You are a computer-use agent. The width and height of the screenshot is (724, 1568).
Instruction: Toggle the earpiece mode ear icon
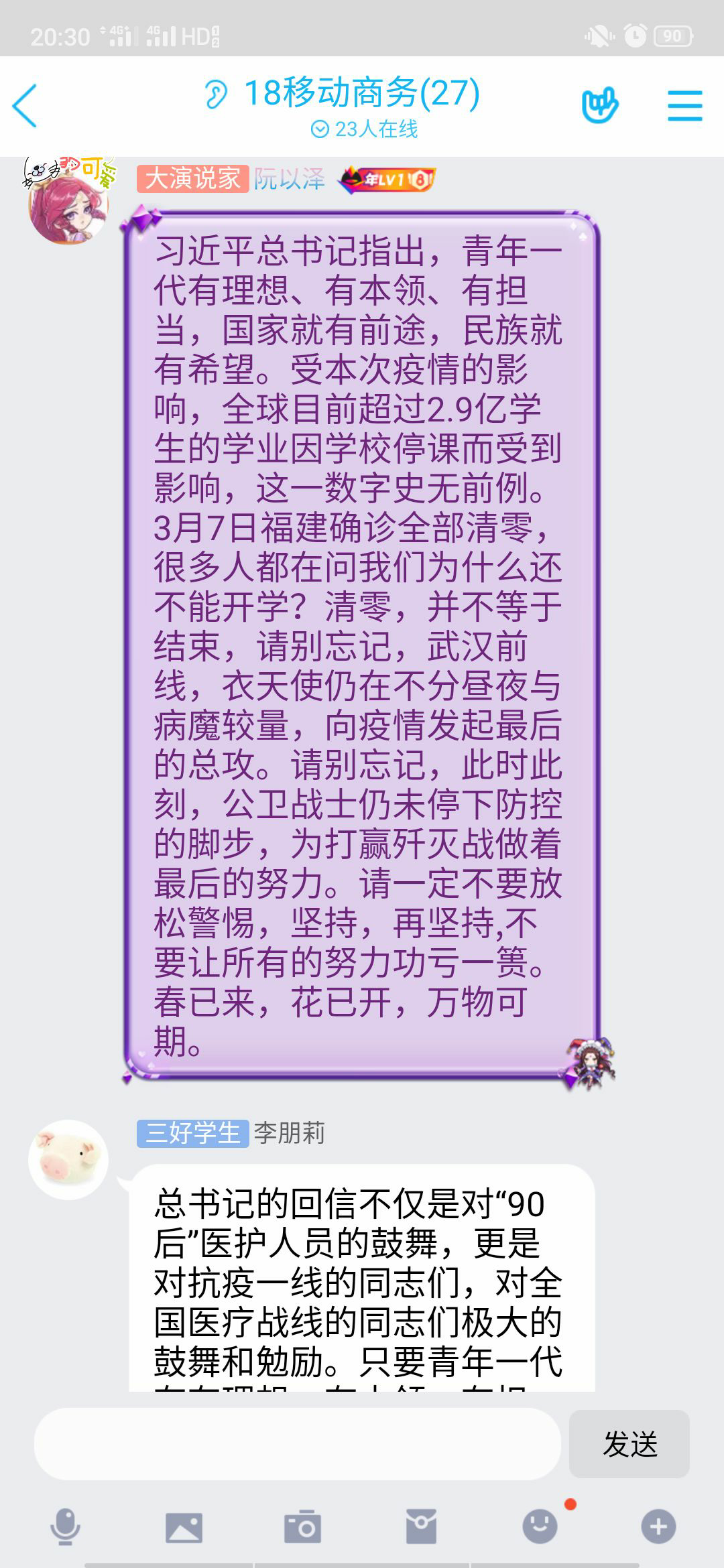tap(216, 94)
